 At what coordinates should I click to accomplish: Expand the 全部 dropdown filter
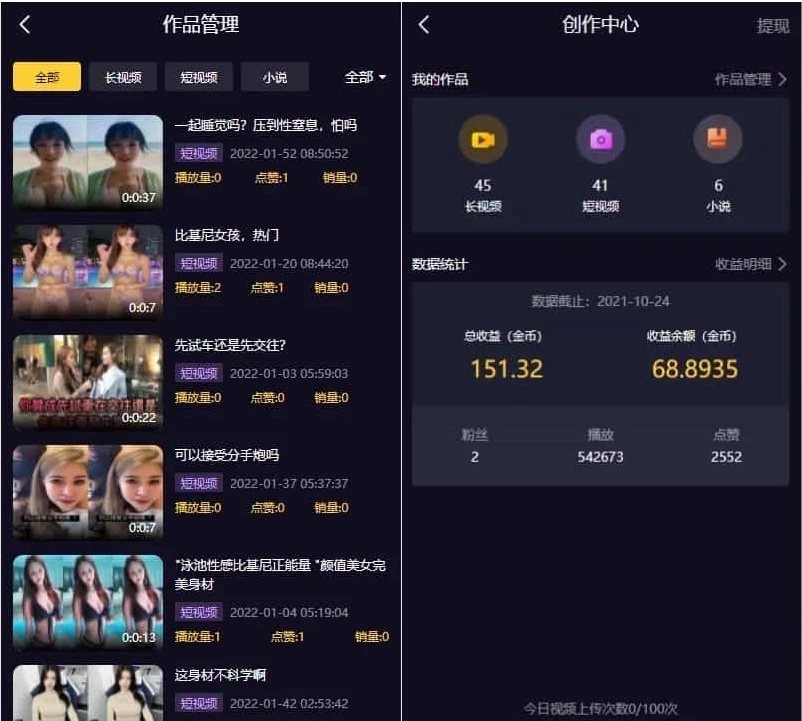click(x=365, y=77)
